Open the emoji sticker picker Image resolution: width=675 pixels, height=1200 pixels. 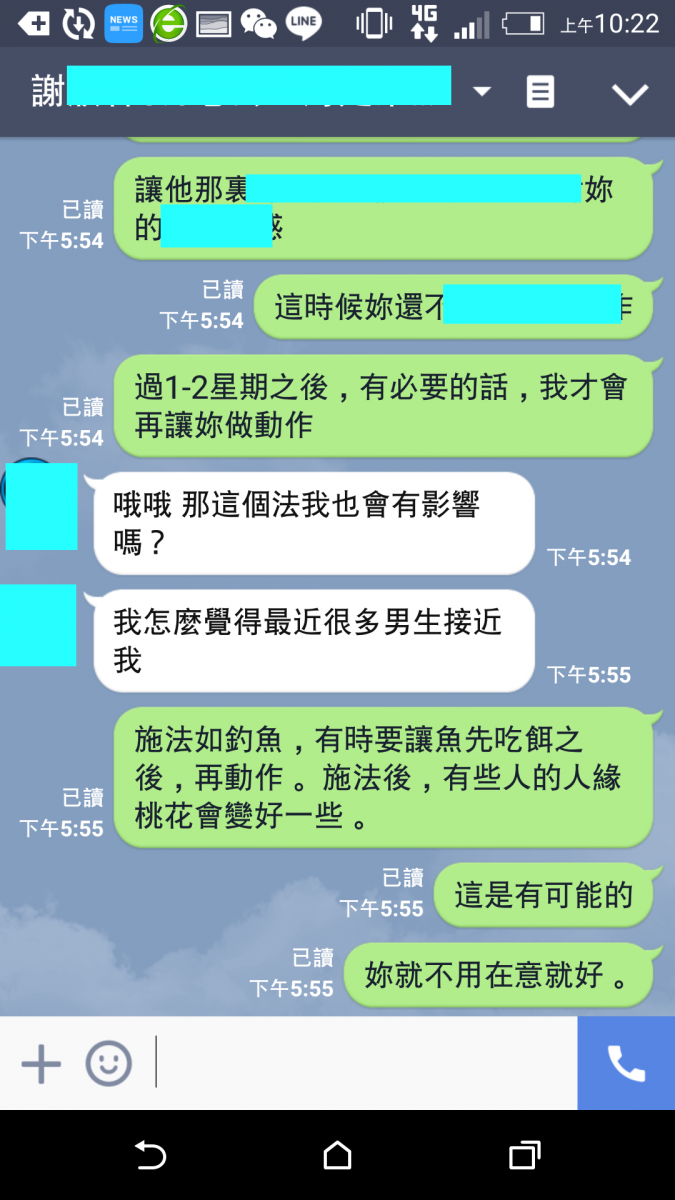click(x=108, y=1063)
